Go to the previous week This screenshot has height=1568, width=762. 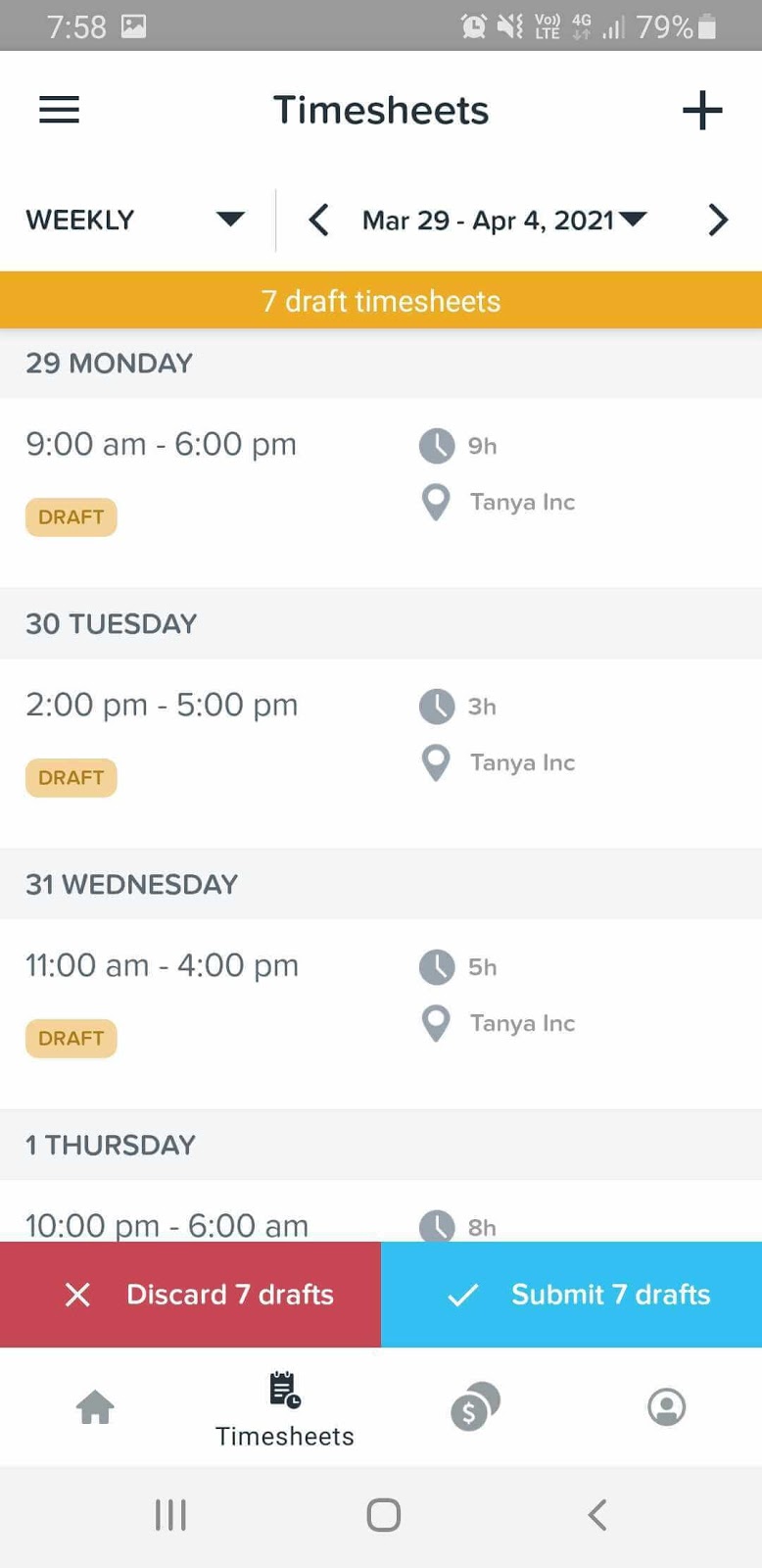tap(318, 220)
